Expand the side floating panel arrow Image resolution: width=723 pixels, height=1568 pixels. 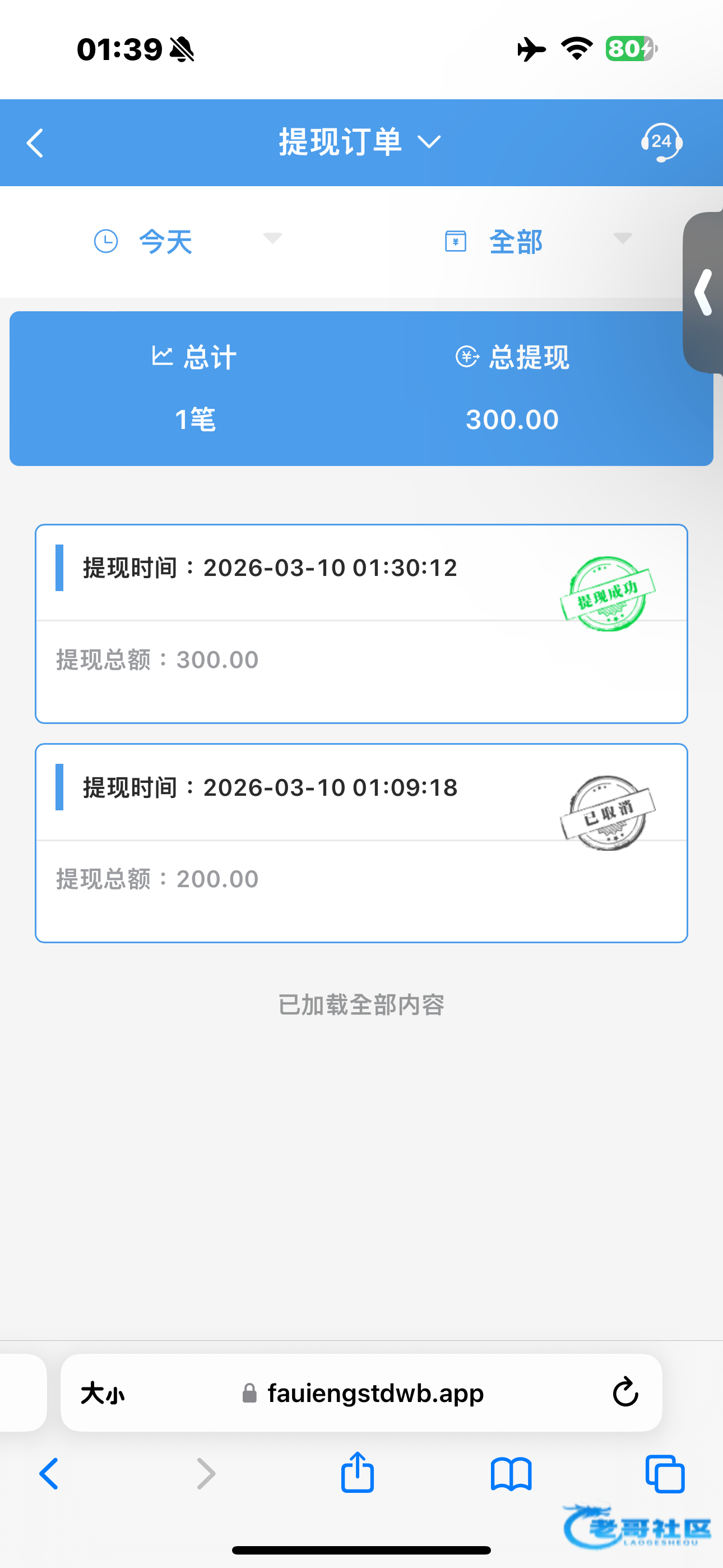[703, 292]
